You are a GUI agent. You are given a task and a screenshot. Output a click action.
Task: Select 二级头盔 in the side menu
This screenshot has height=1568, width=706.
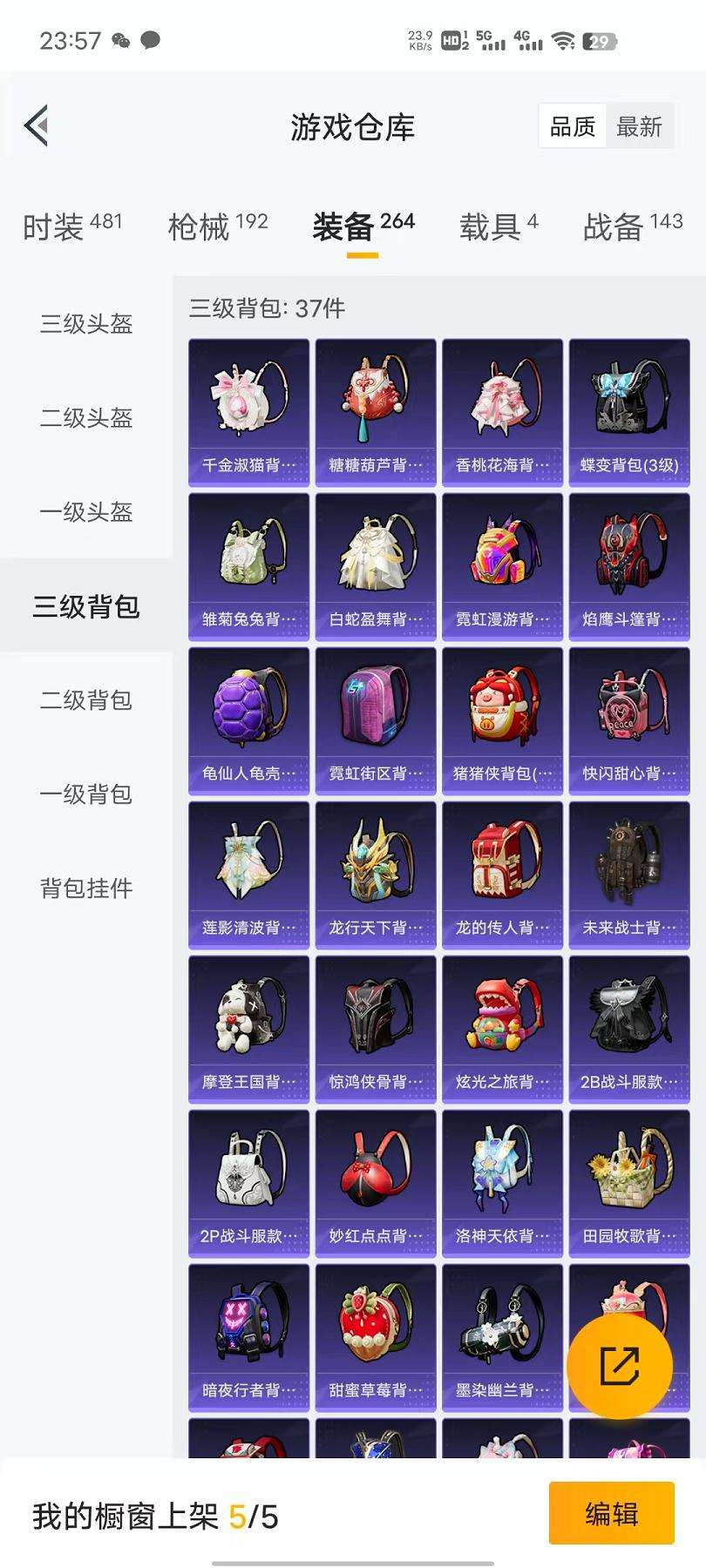[x=86, y=418]
